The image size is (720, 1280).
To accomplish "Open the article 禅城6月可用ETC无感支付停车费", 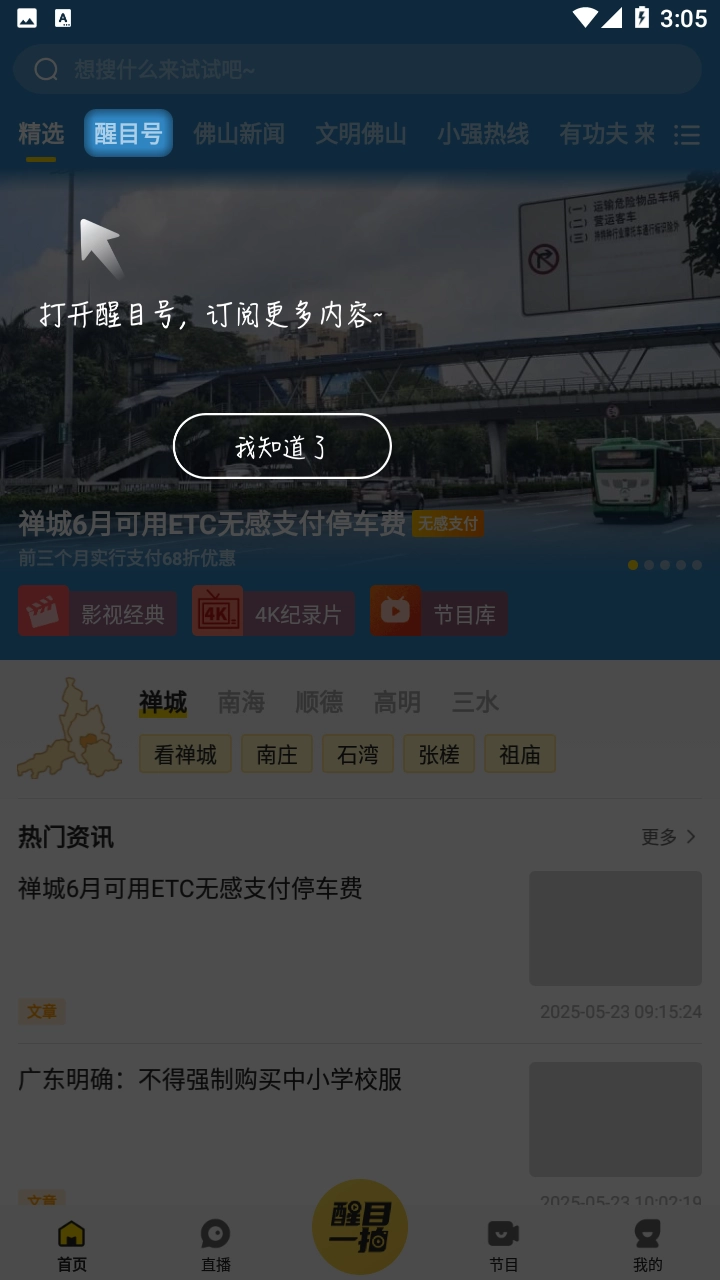I will point(190,888).
